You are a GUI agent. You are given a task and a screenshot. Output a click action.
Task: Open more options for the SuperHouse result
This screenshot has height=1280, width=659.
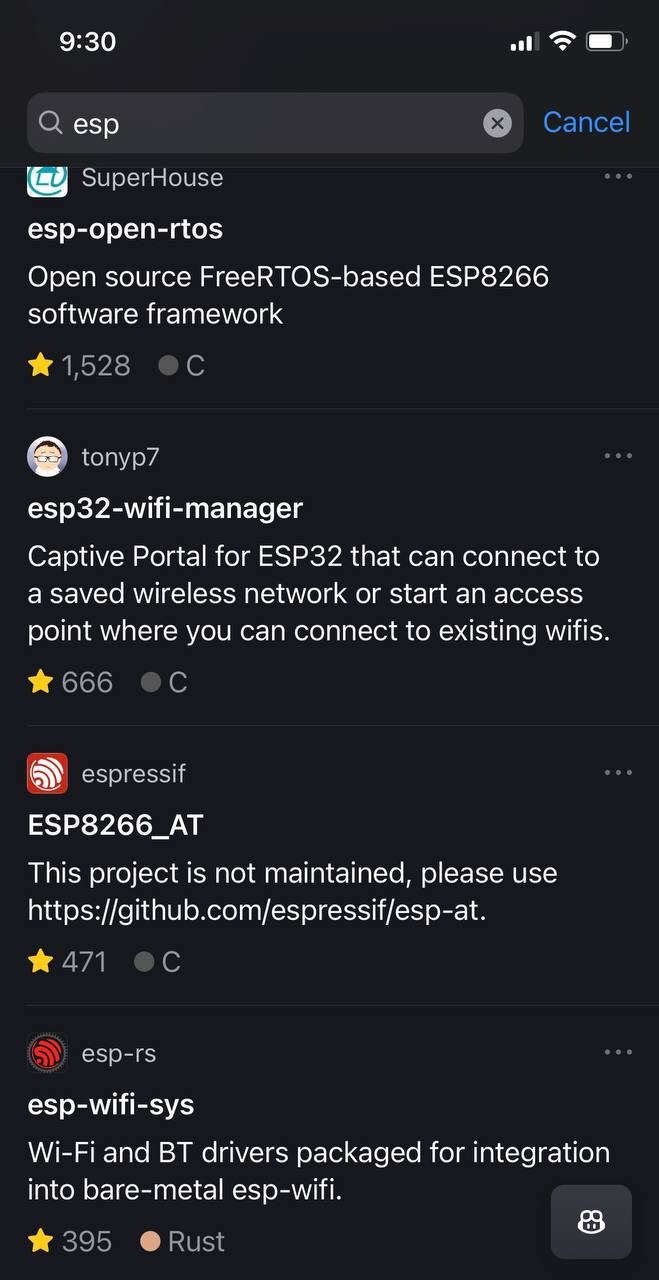[618, 177]
